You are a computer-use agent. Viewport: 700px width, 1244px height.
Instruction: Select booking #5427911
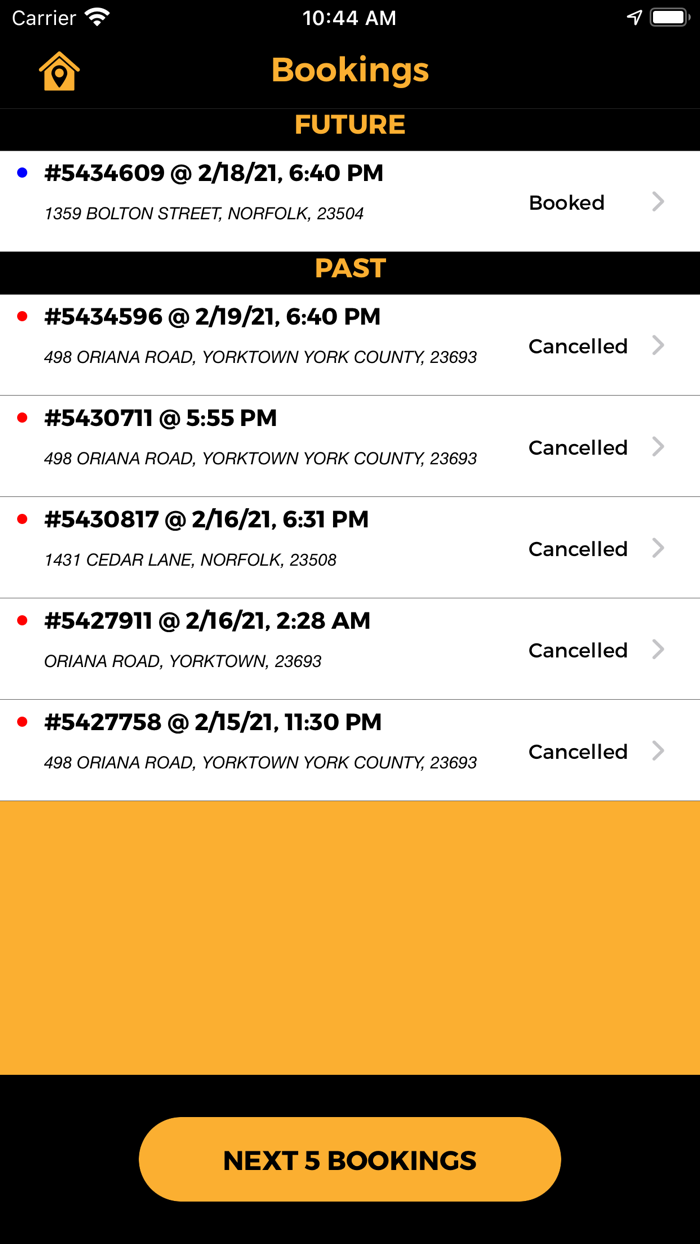[350, 649]
